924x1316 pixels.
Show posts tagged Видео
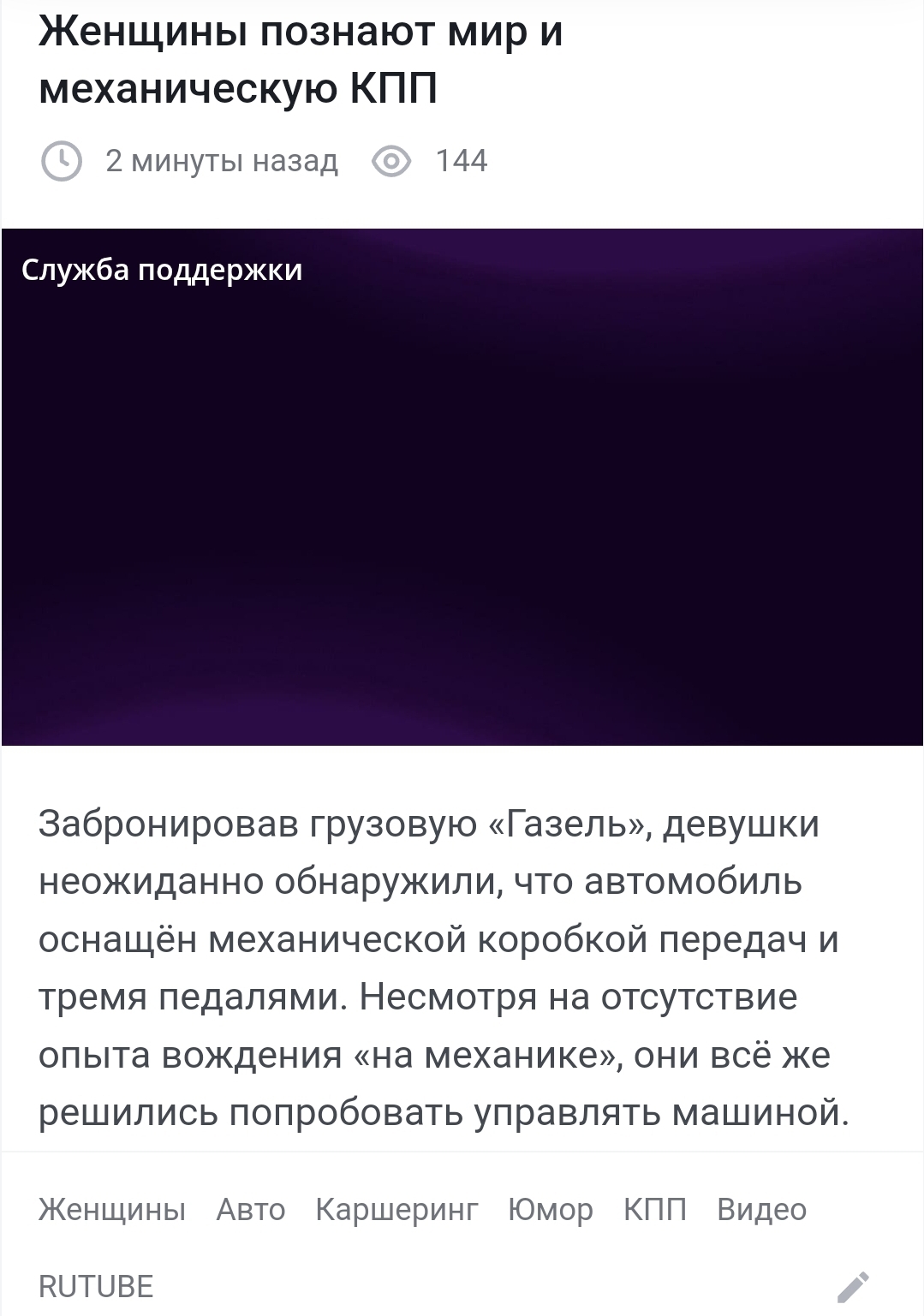(x=761, y=1210)
